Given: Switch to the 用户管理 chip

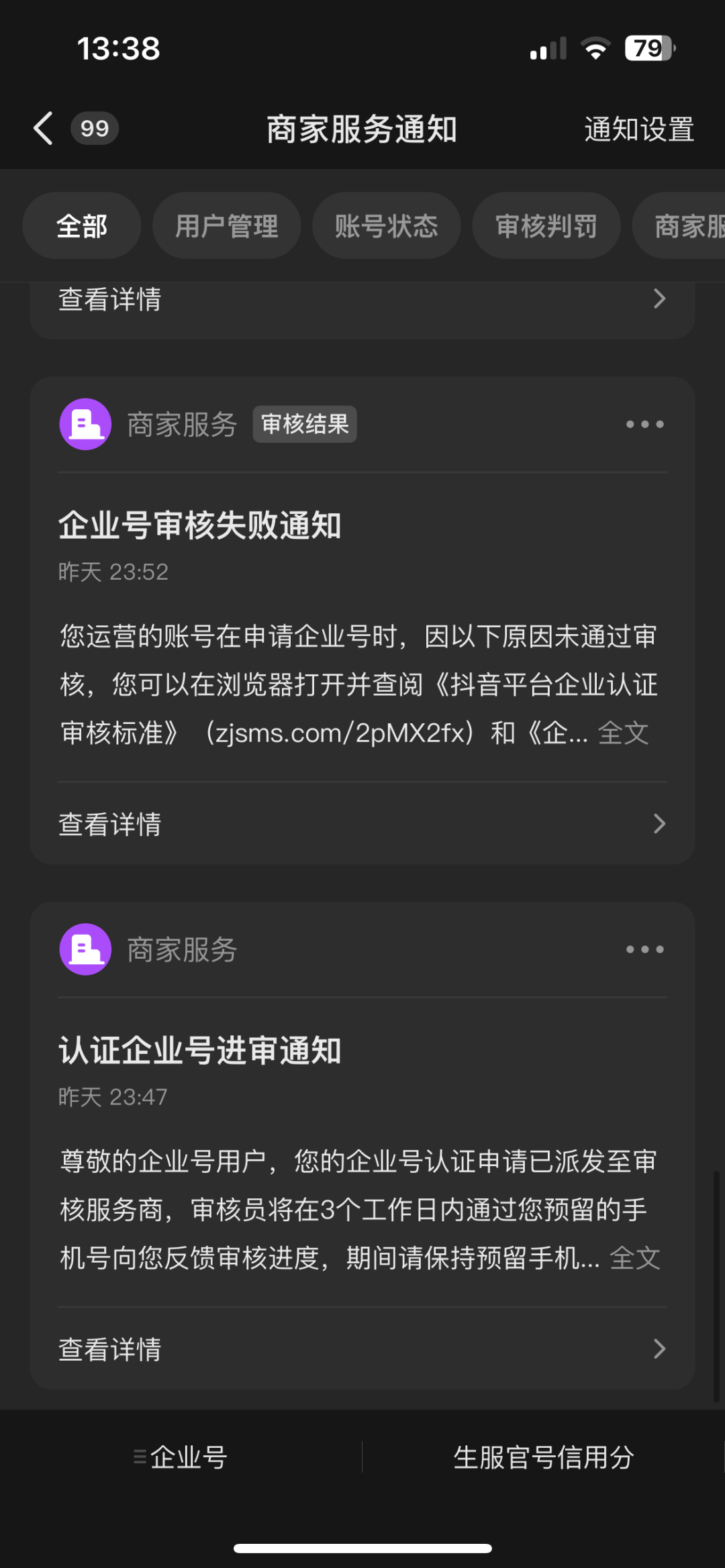Looking at the screenshot, I should click(x=227, y=226).
